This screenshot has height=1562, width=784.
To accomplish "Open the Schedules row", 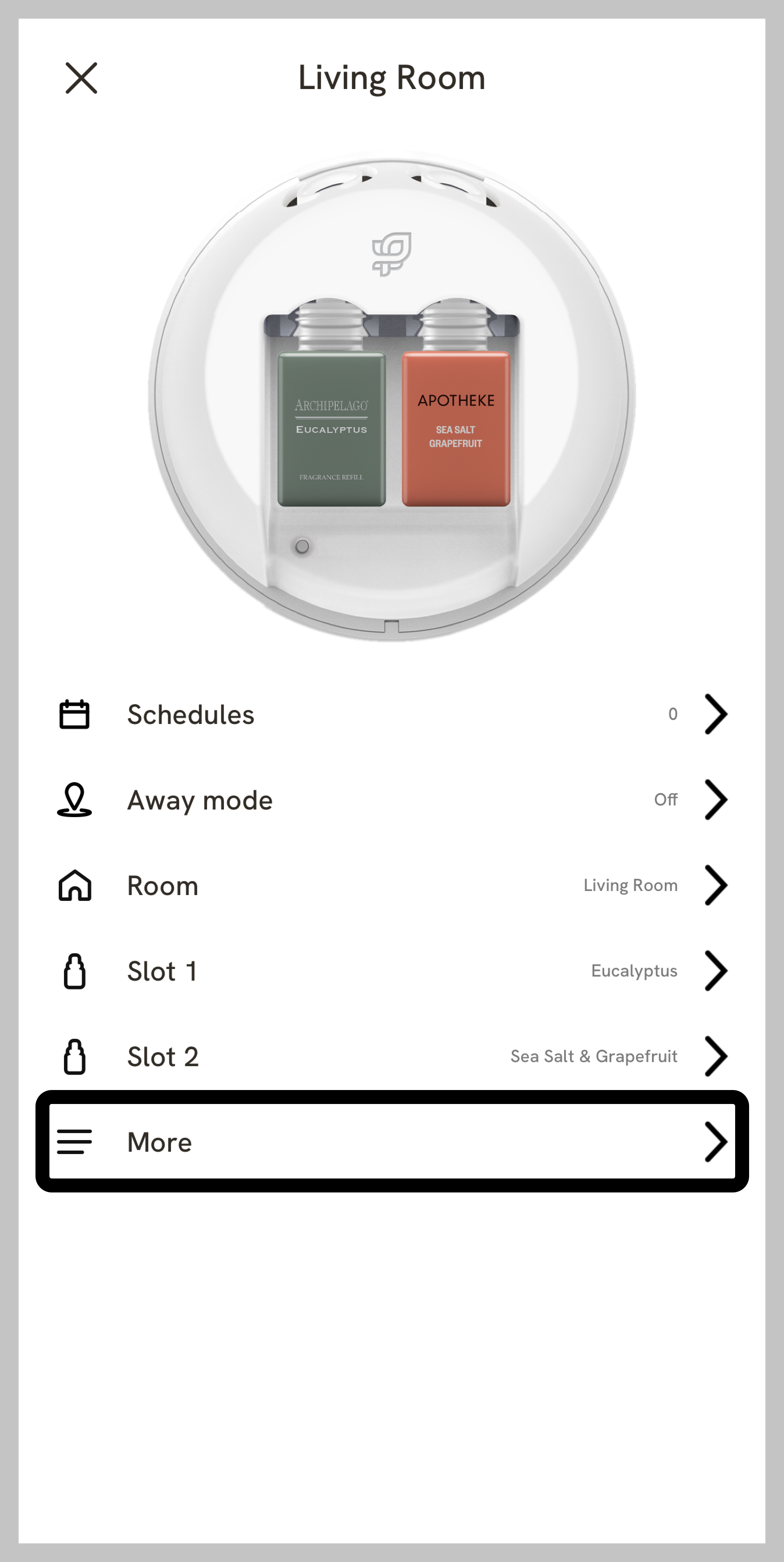I will pyautogui.click(x=392, y=714).
